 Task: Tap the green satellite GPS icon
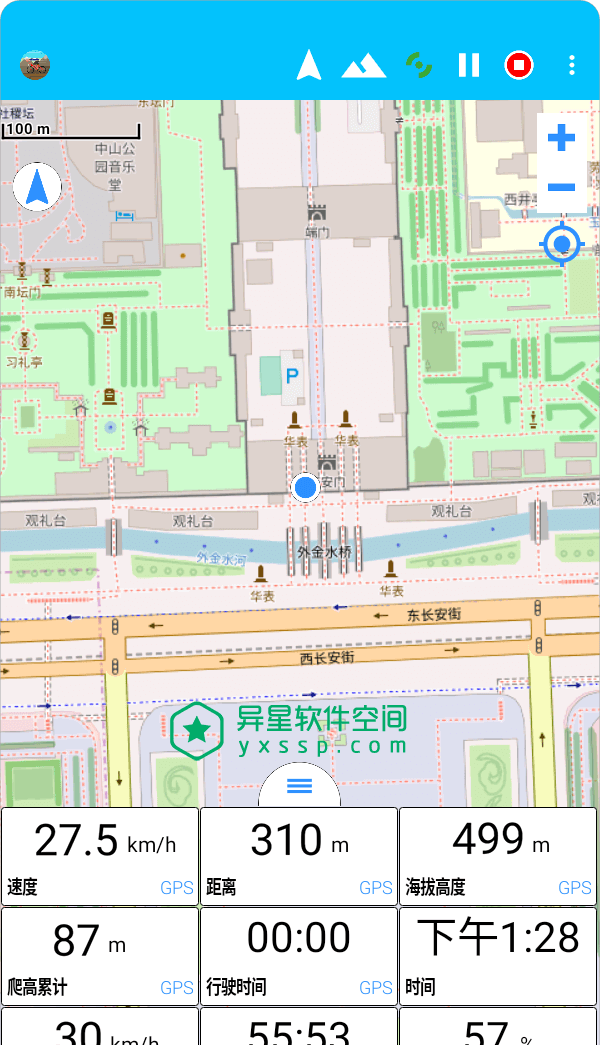pyautogui.click(x=418, y=66)
